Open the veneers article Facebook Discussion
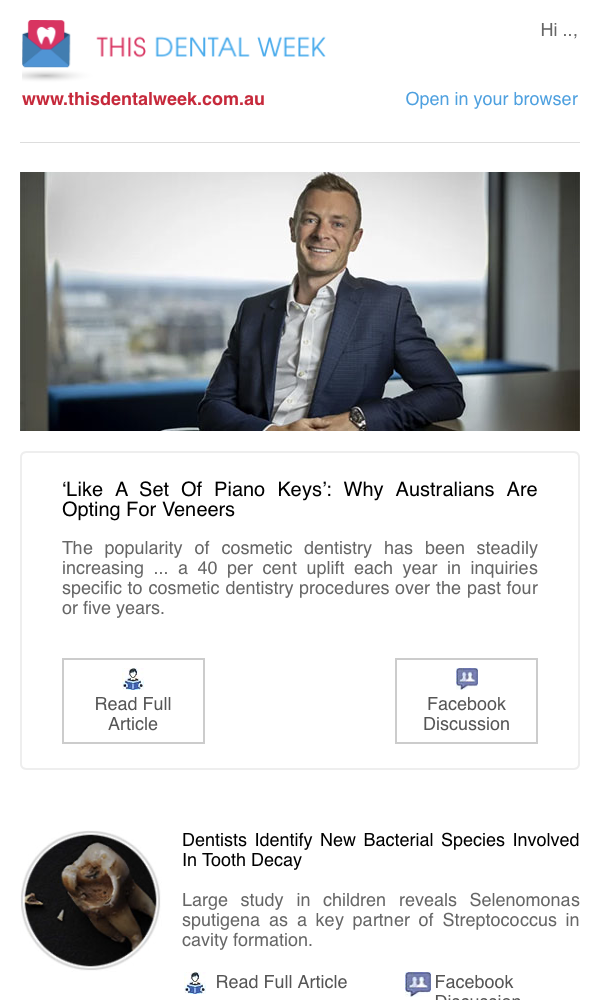 coord(466,701)
